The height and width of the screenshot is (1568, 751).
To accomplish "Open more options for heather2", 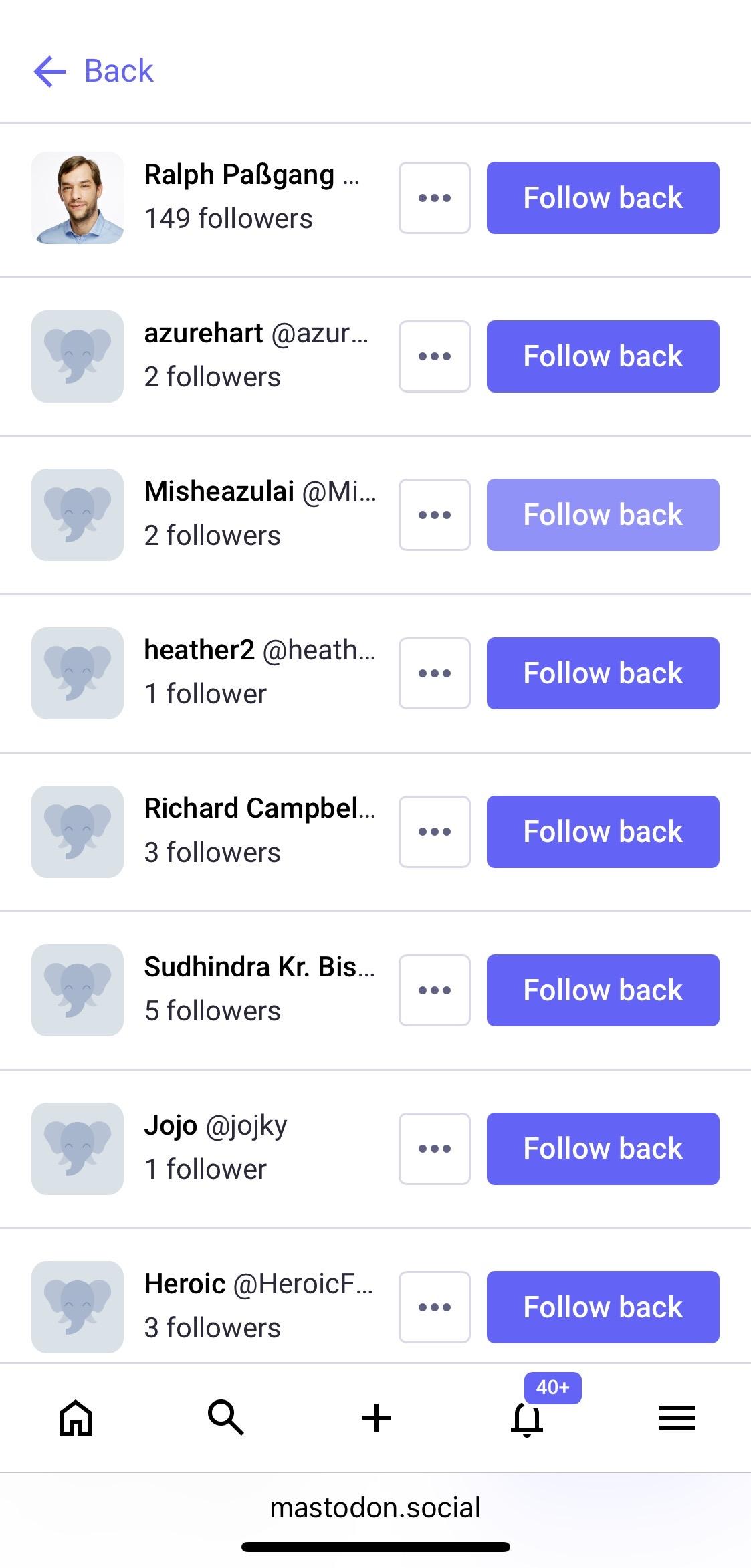I will click(435, 673).
